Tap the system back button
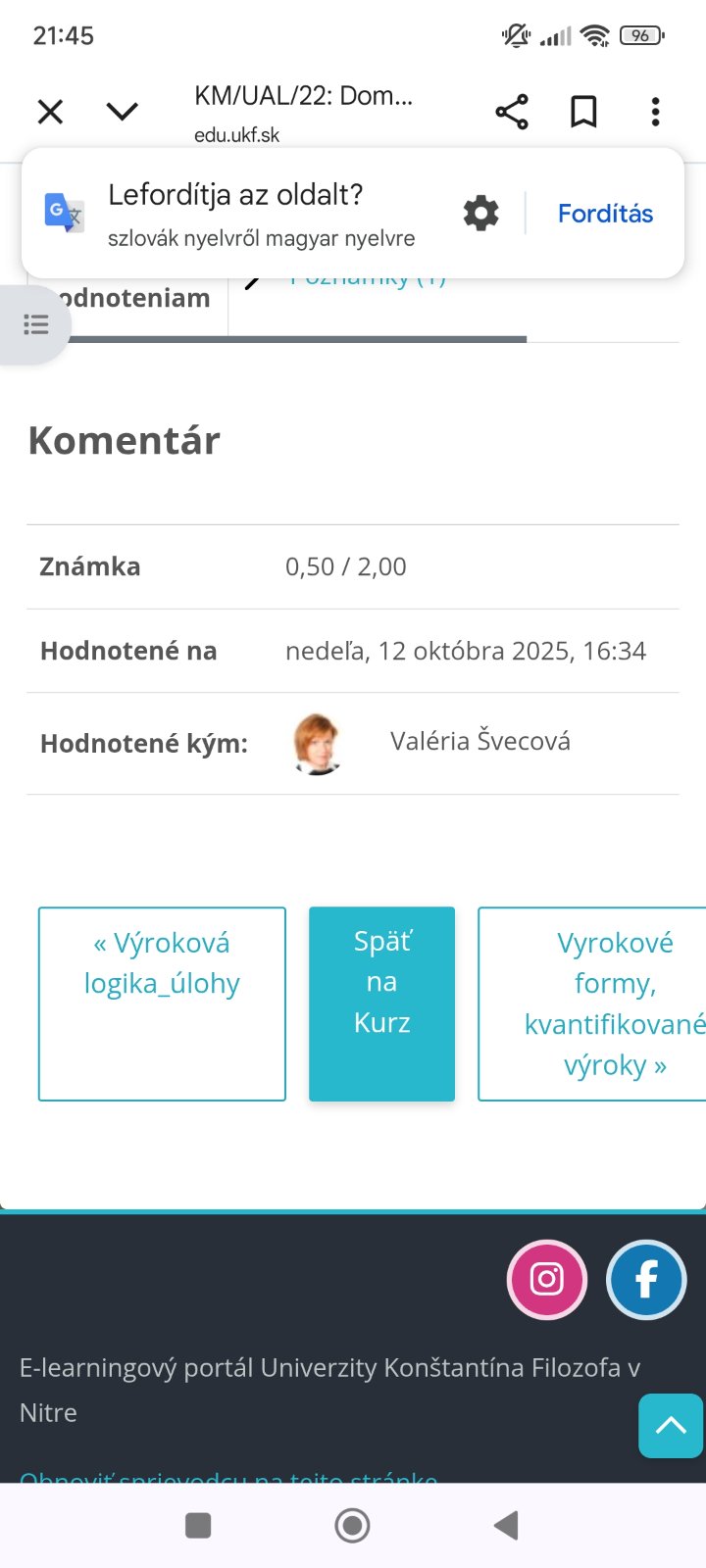The height and width of the screenshot is (1568, 706). pyautogui.click(x=506, y=1525)
